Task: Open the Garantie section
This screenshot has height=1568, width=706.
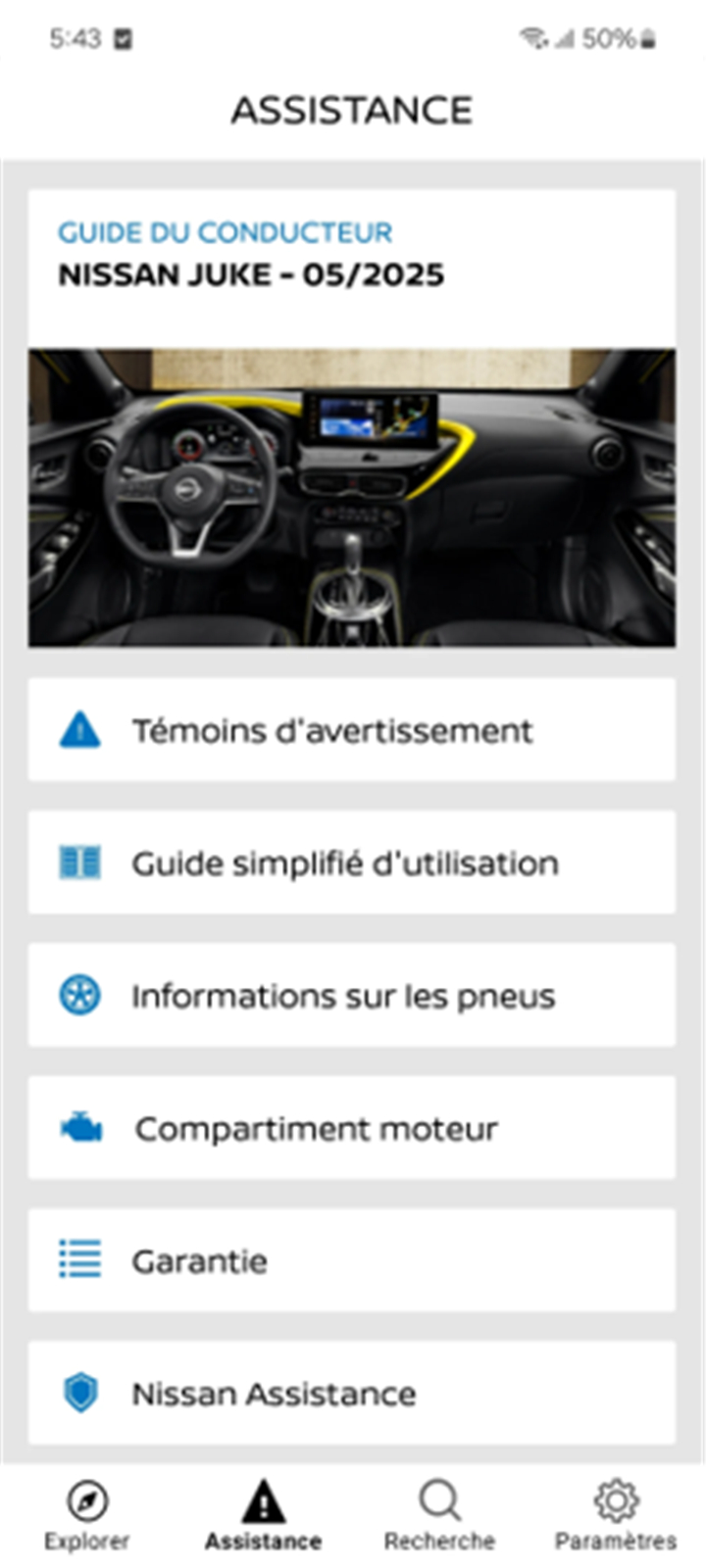Action: 352,1260
